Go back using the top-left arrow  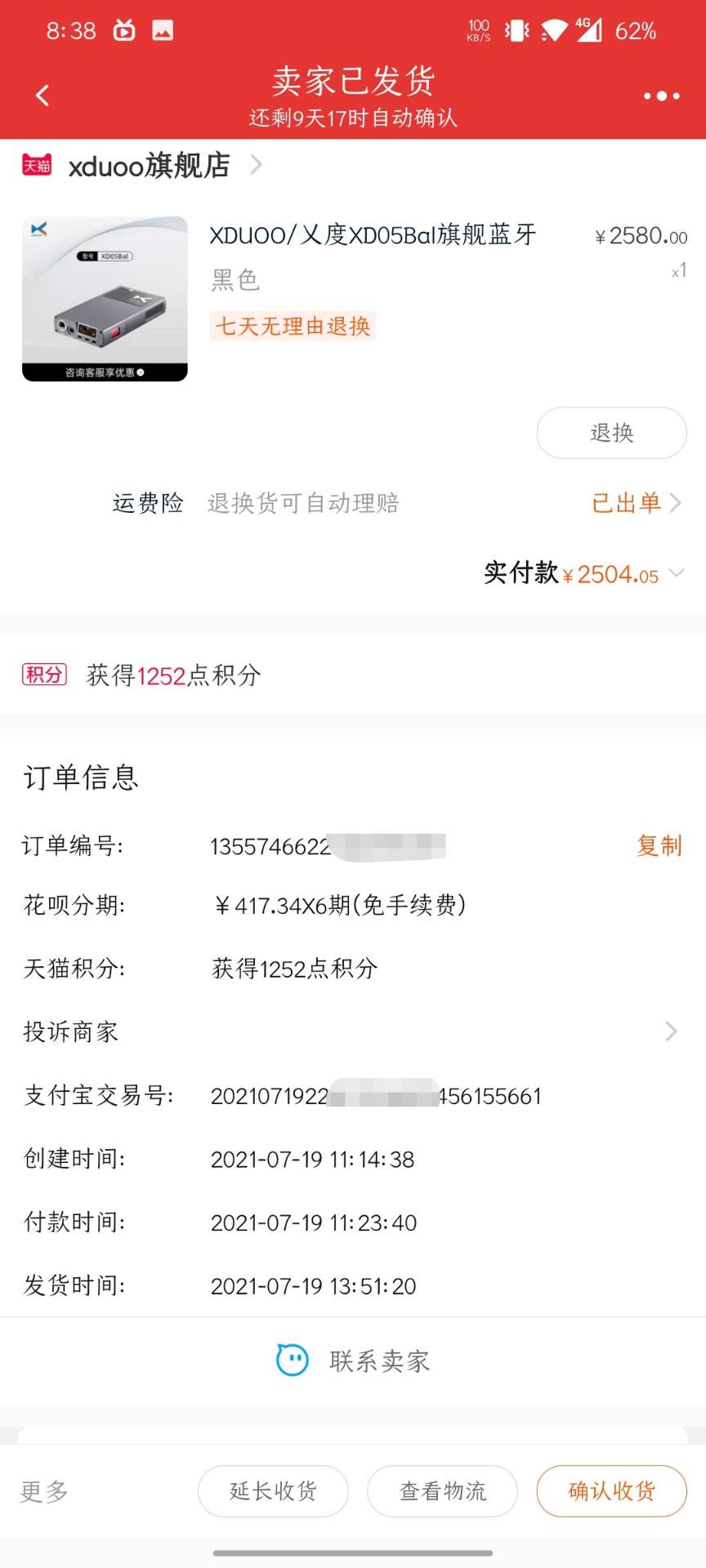[42, 96]
